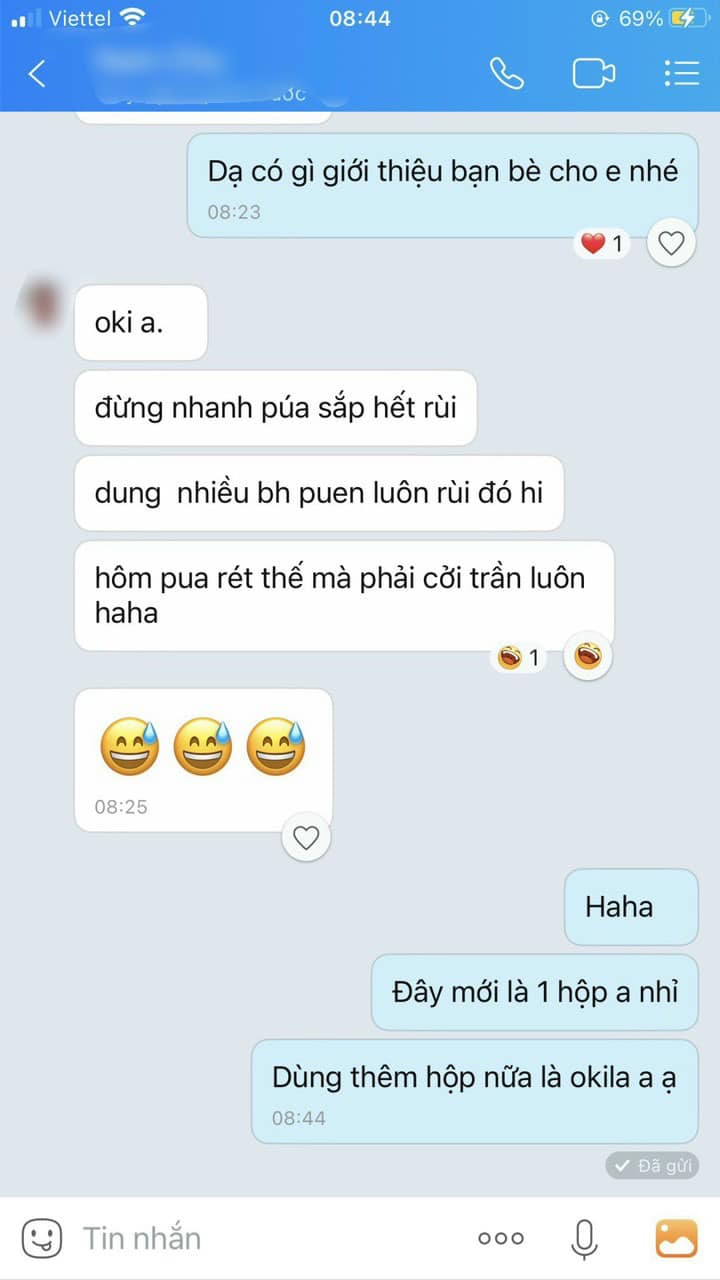Go back to the chat list

click(x=37, y=73)
